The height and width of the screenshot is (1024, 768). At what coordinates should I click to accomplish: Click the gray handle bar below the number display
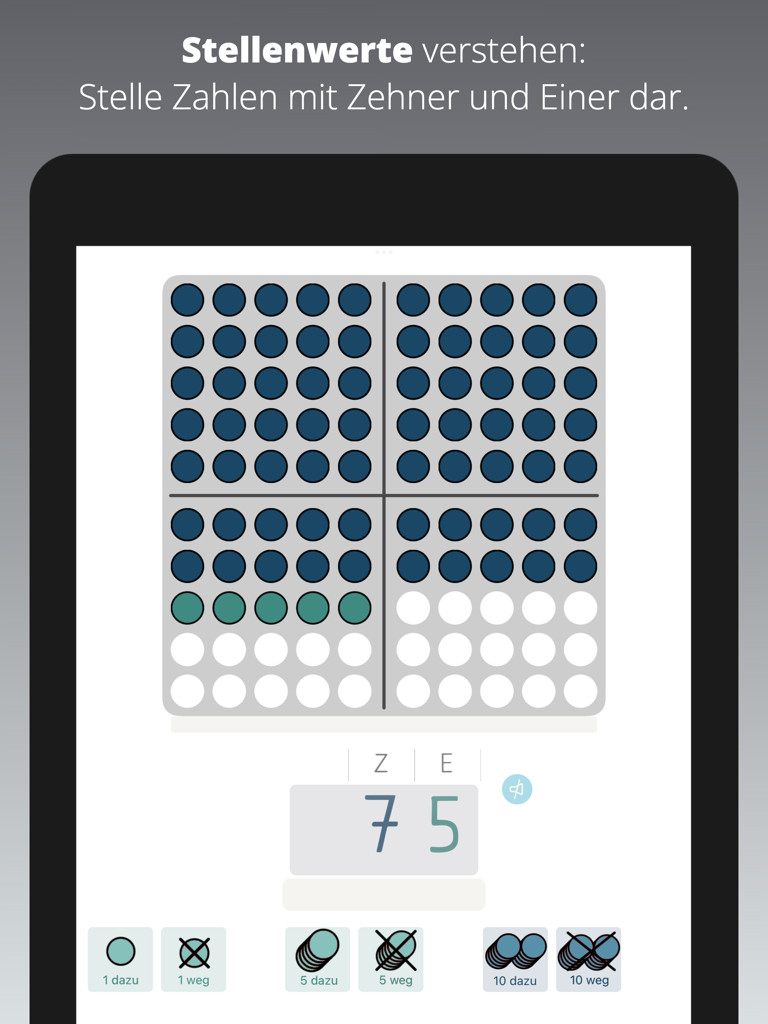383,890
